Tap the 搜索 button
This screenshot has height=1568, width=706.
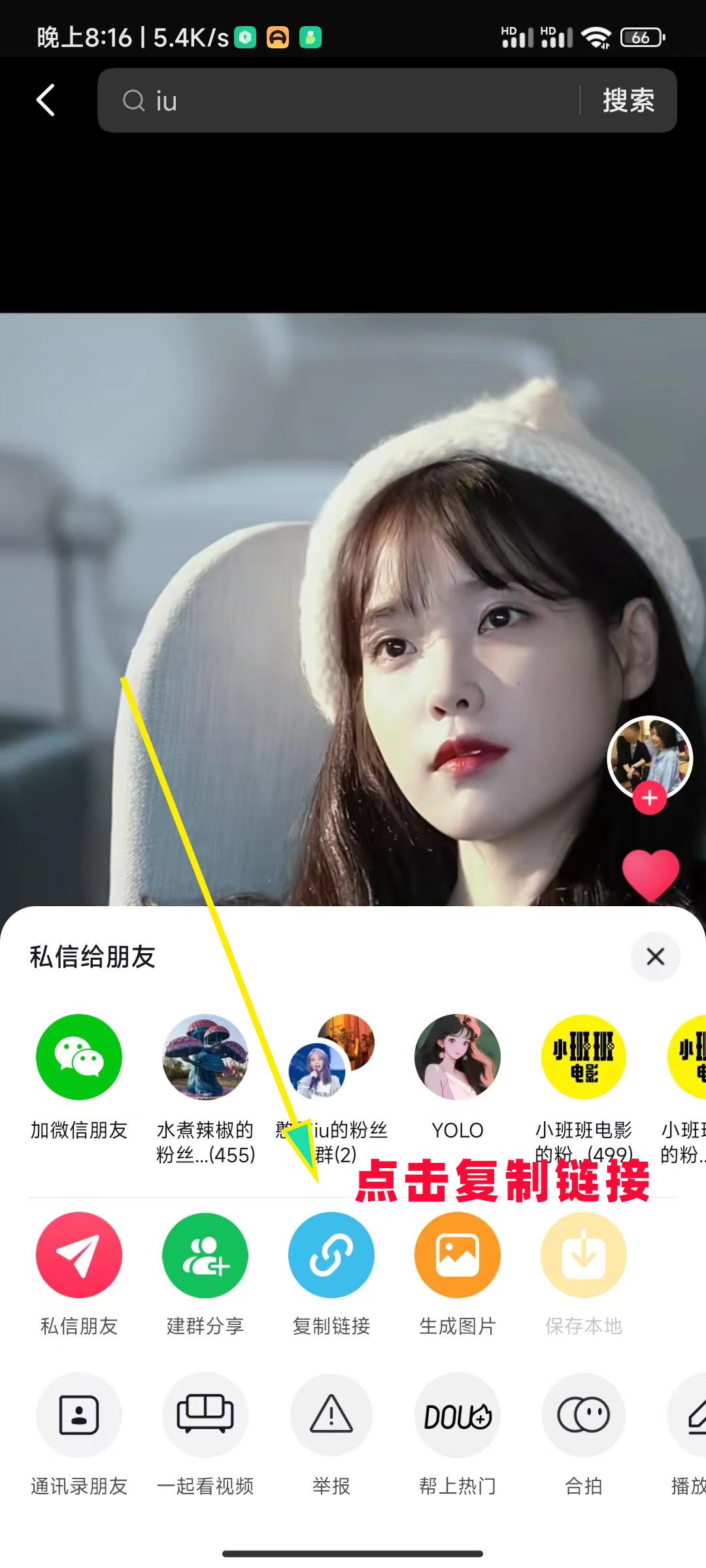[628, 101]
